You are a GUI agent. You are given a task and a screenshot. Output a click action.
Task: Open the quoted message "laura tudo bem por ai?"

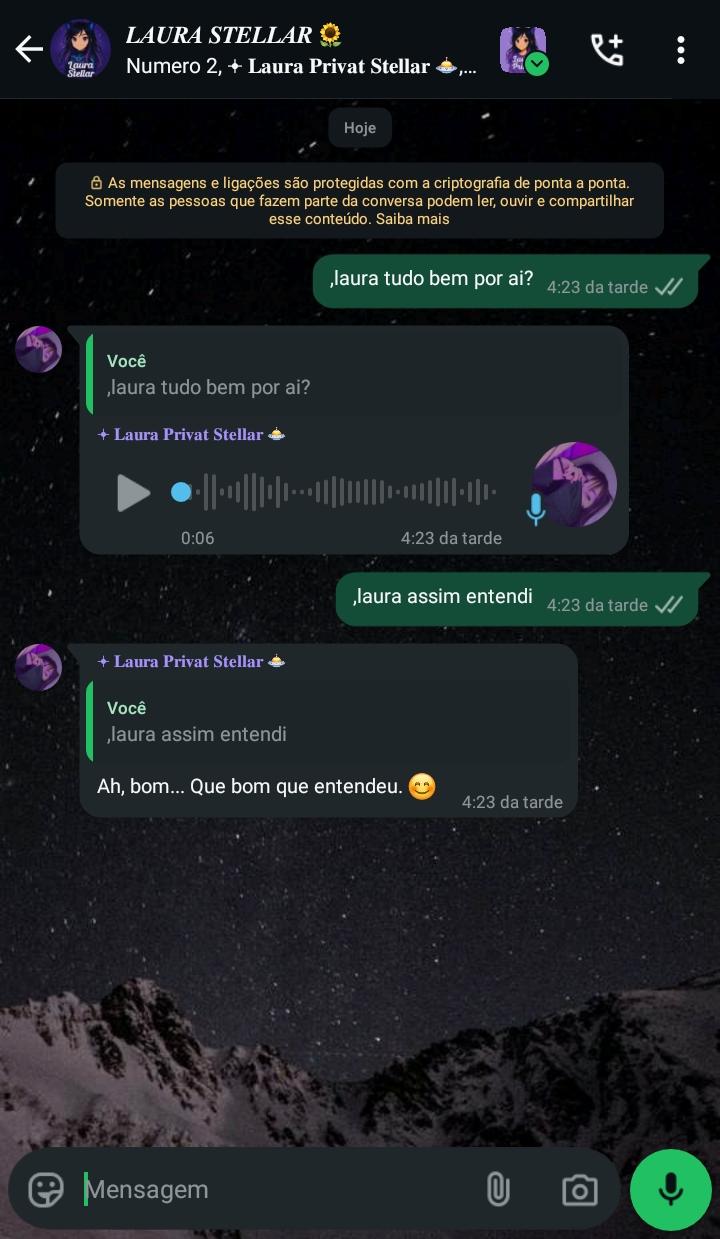350,375
